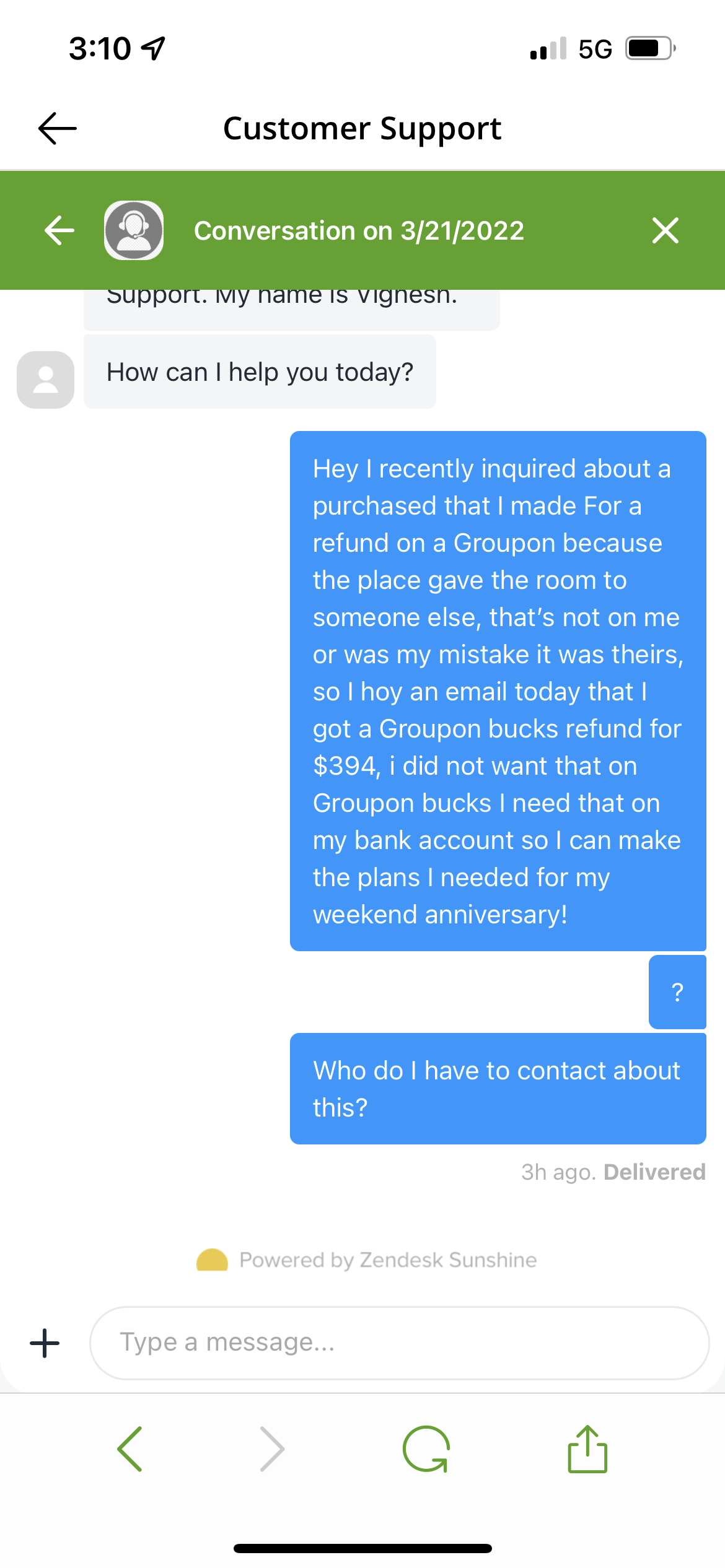Tap the top Customer Support back arrow
Viewport: 725px width, 1568px height.
point(56,128)
